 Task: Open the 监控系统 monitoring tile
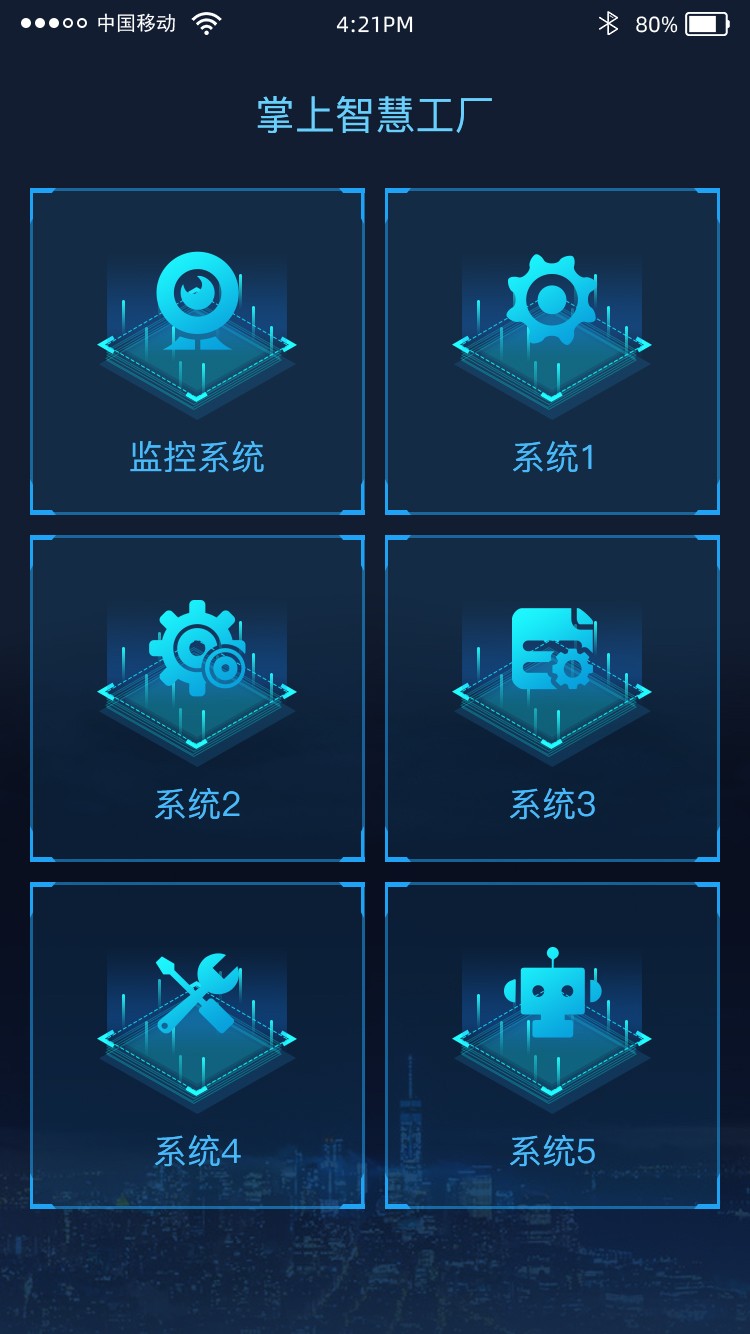197,351
